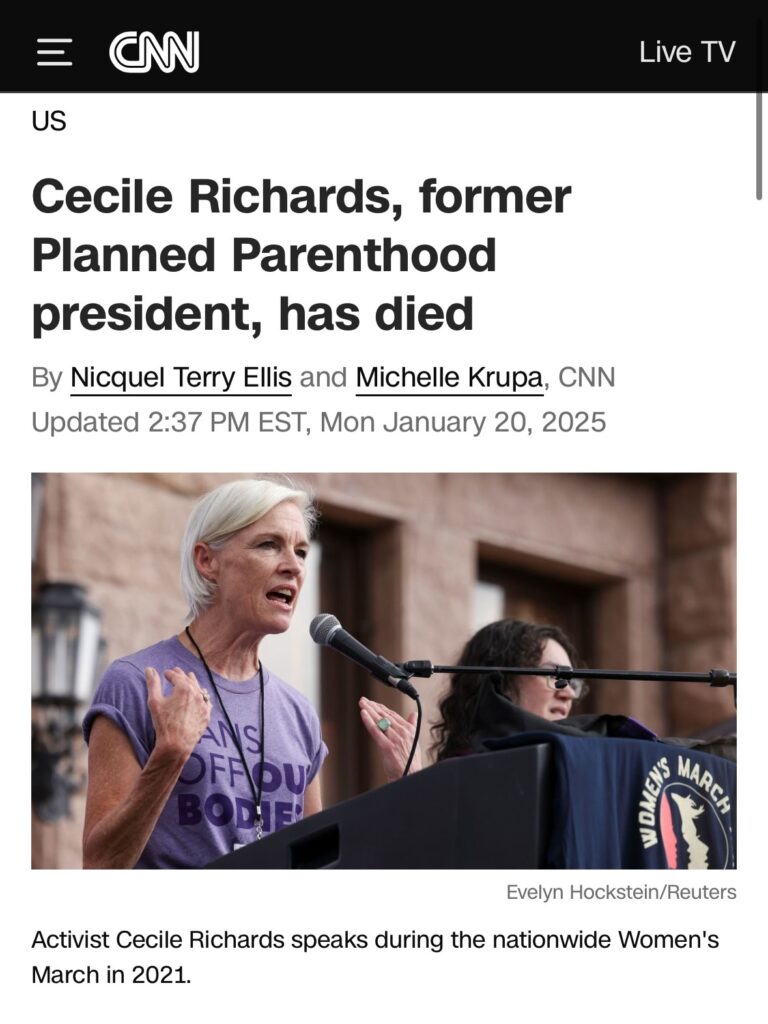View author Michelle Krupa's profile
This screenshot has width=768, height=1024.
(x=449, y=378)
